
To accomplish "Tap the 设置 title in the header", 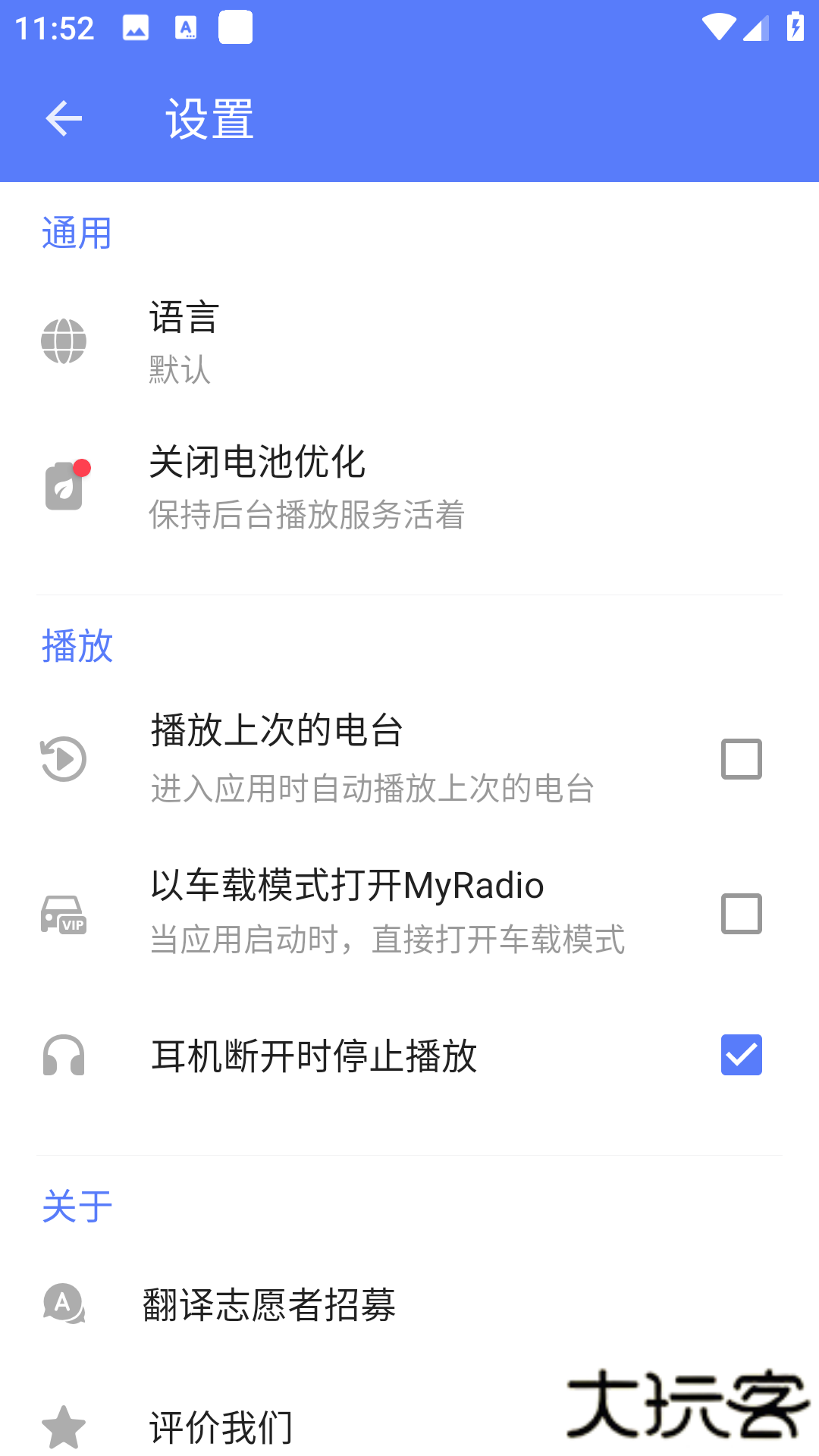I will click(208, 118).
